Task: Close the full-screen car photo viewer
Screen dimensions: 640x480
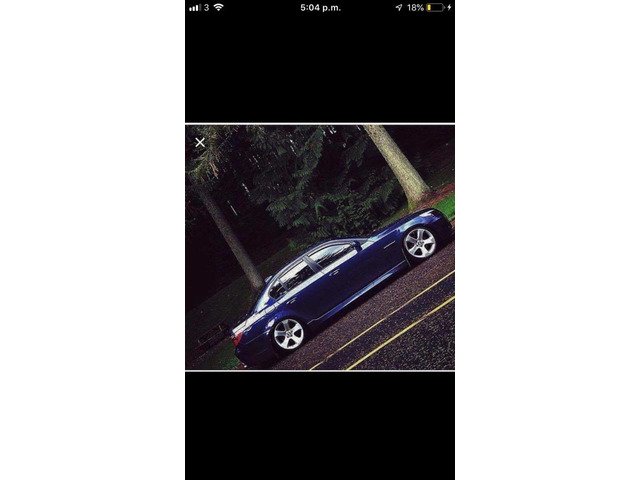Action: click(200, 143)
